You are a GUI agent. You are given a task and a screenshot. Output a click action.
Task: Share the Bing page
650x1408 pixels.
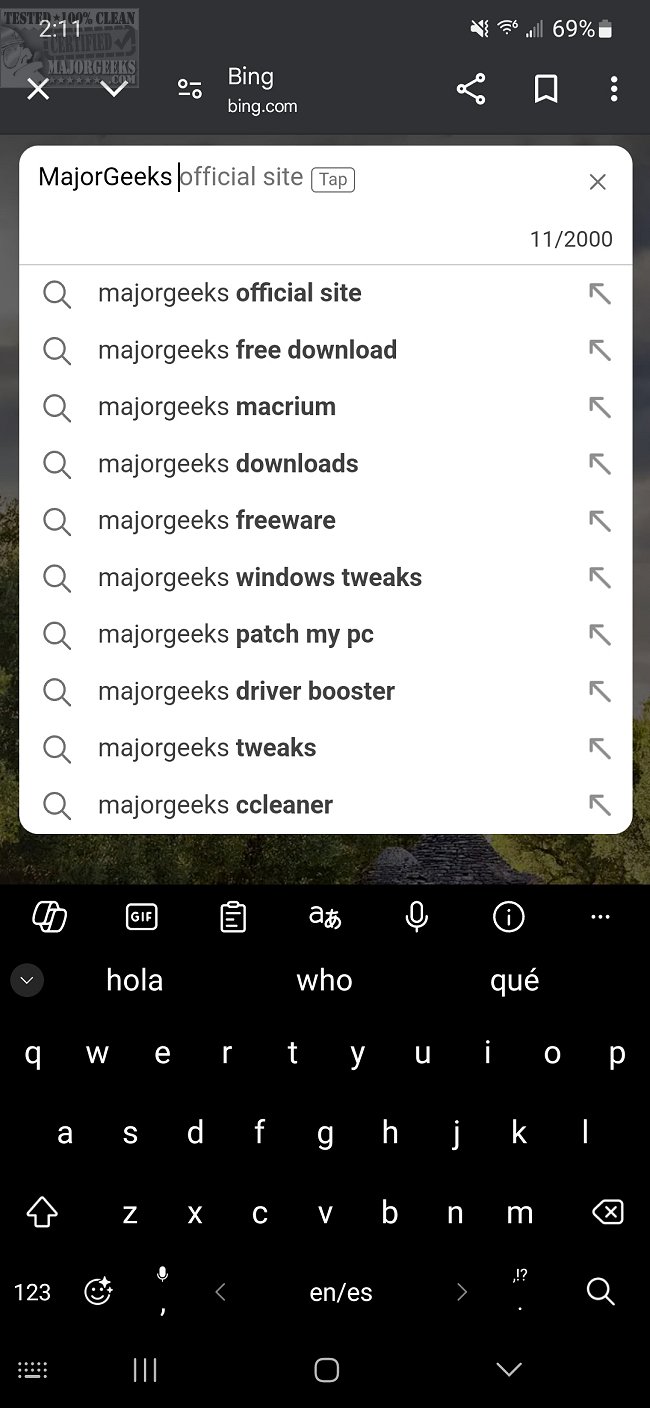click(471, 90)
